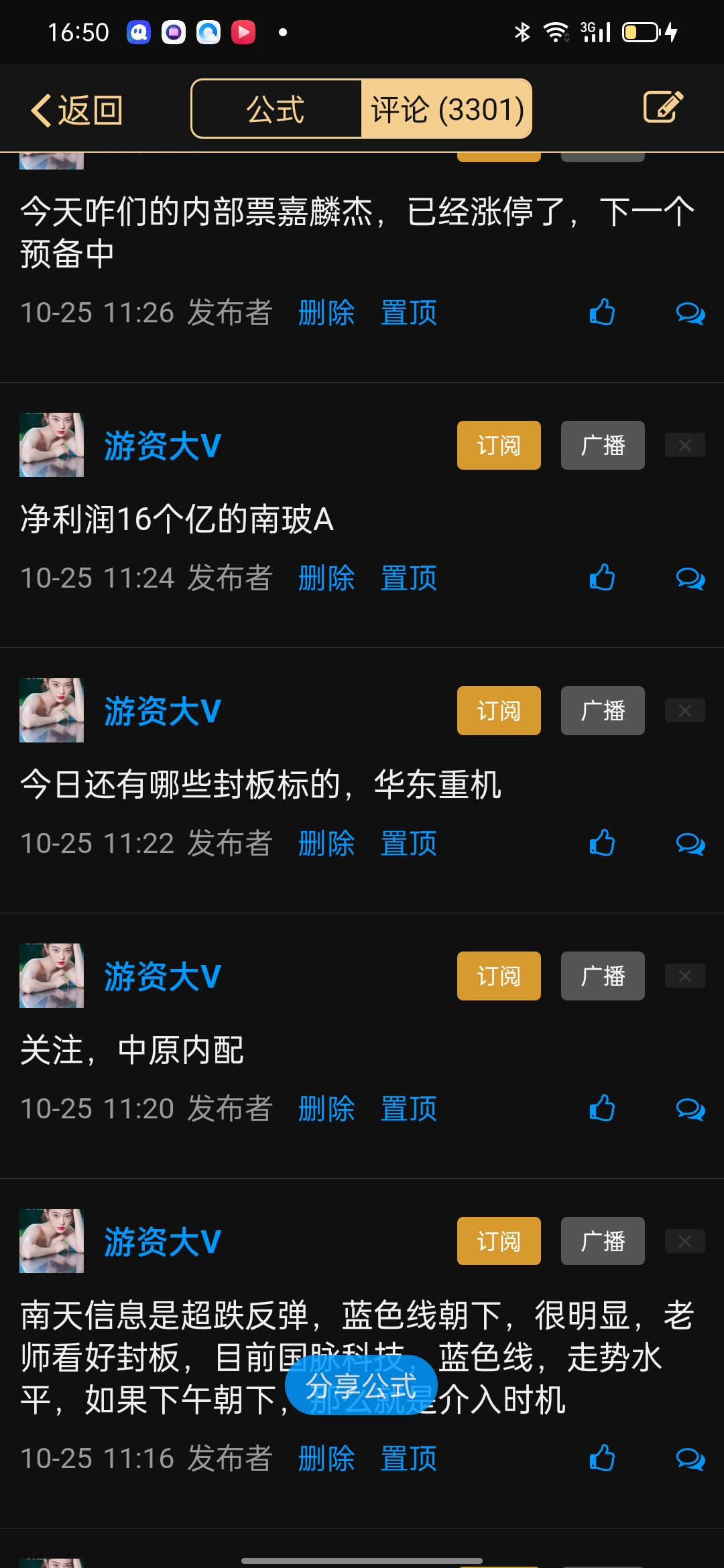The image size is (724, 1568).
Task: Subscribe via 订阅 on 南天信息 comment
Action: coord(499,1242)
